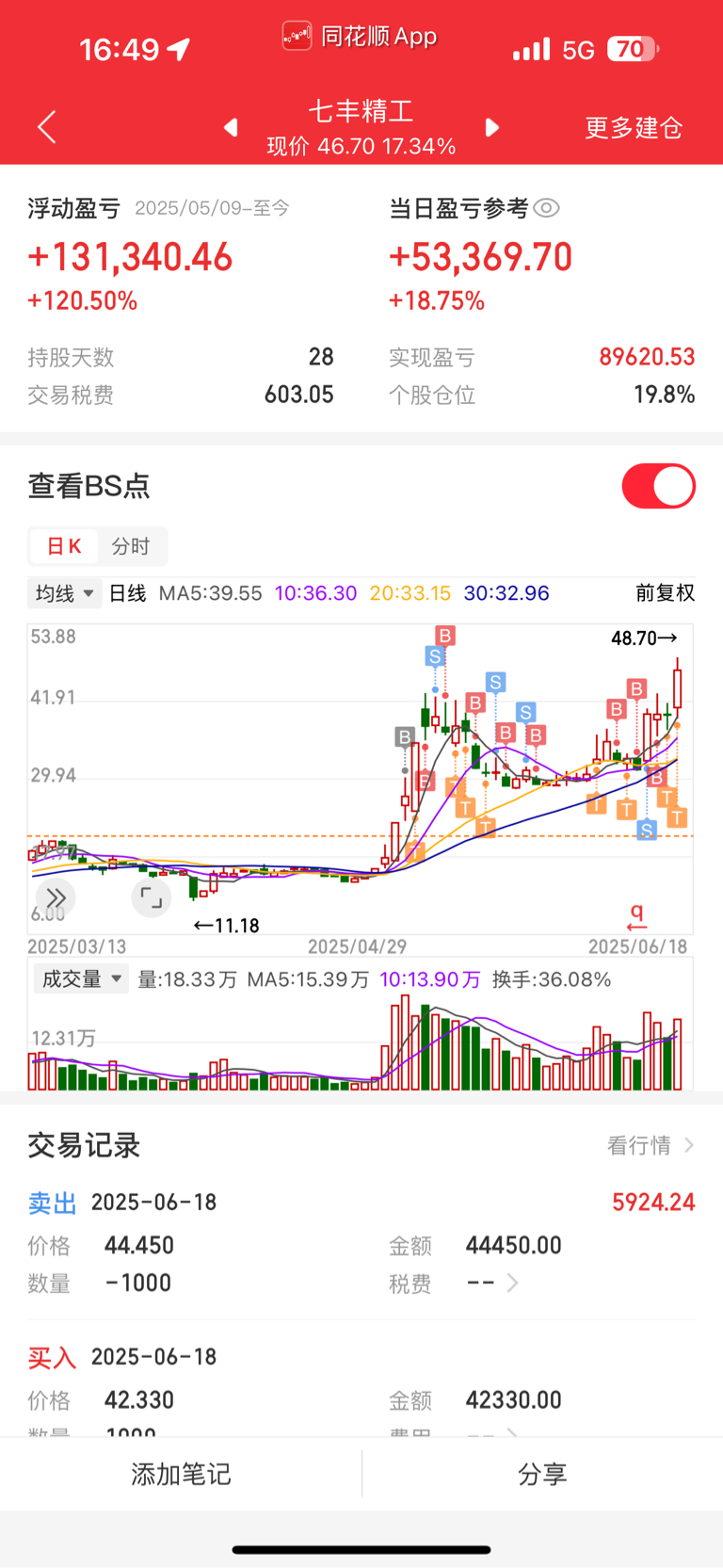Hide the 当日盈亏参考 value with eye icon

tap(547, 208)
